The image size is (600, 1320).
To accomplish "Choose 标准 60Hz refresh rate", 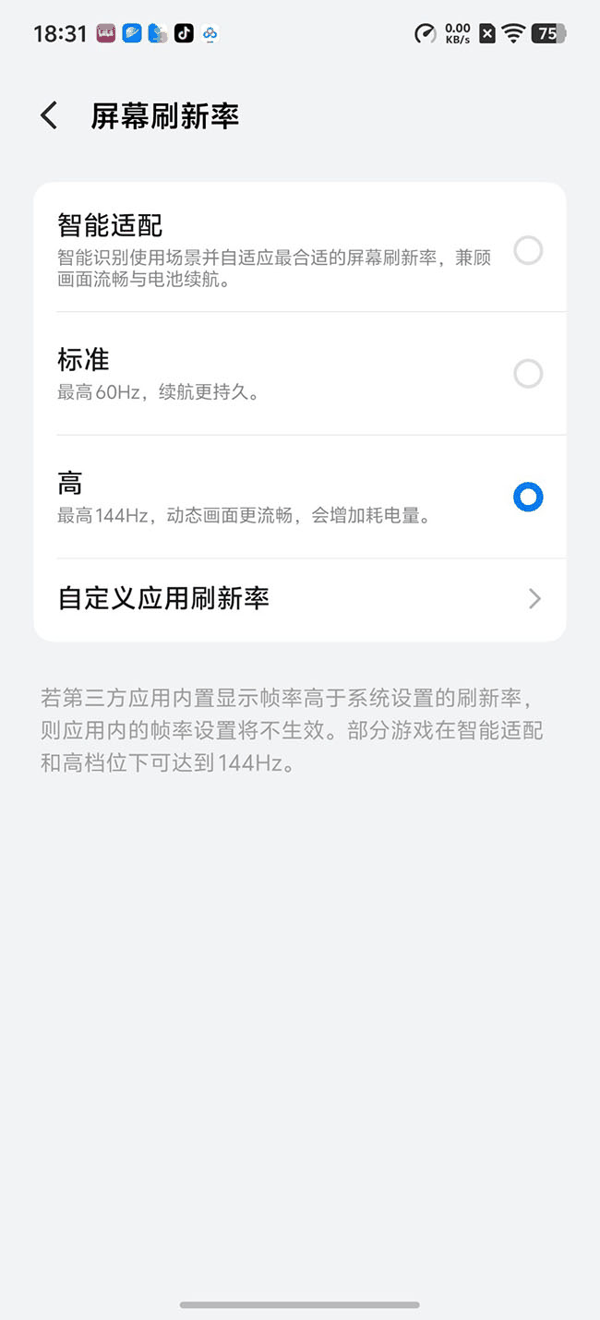I will (x=527, y=374).
